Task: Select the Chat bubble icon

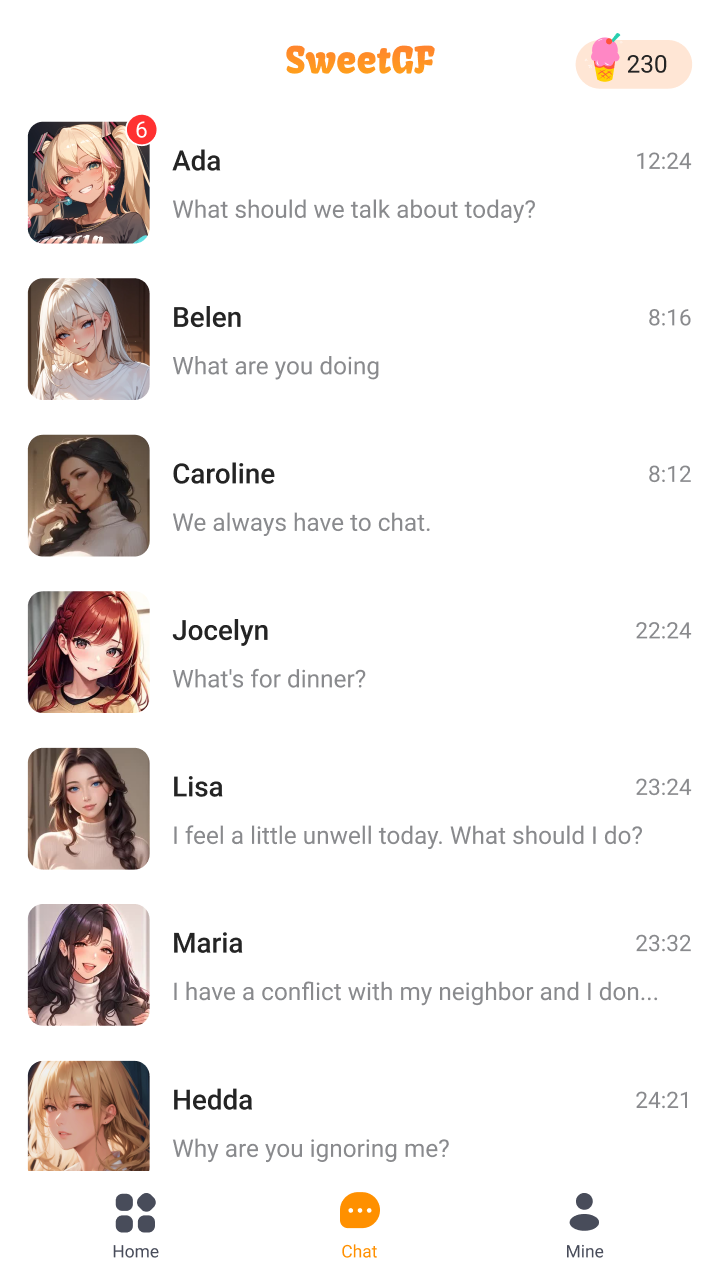Action: (x=360, y=1210)
